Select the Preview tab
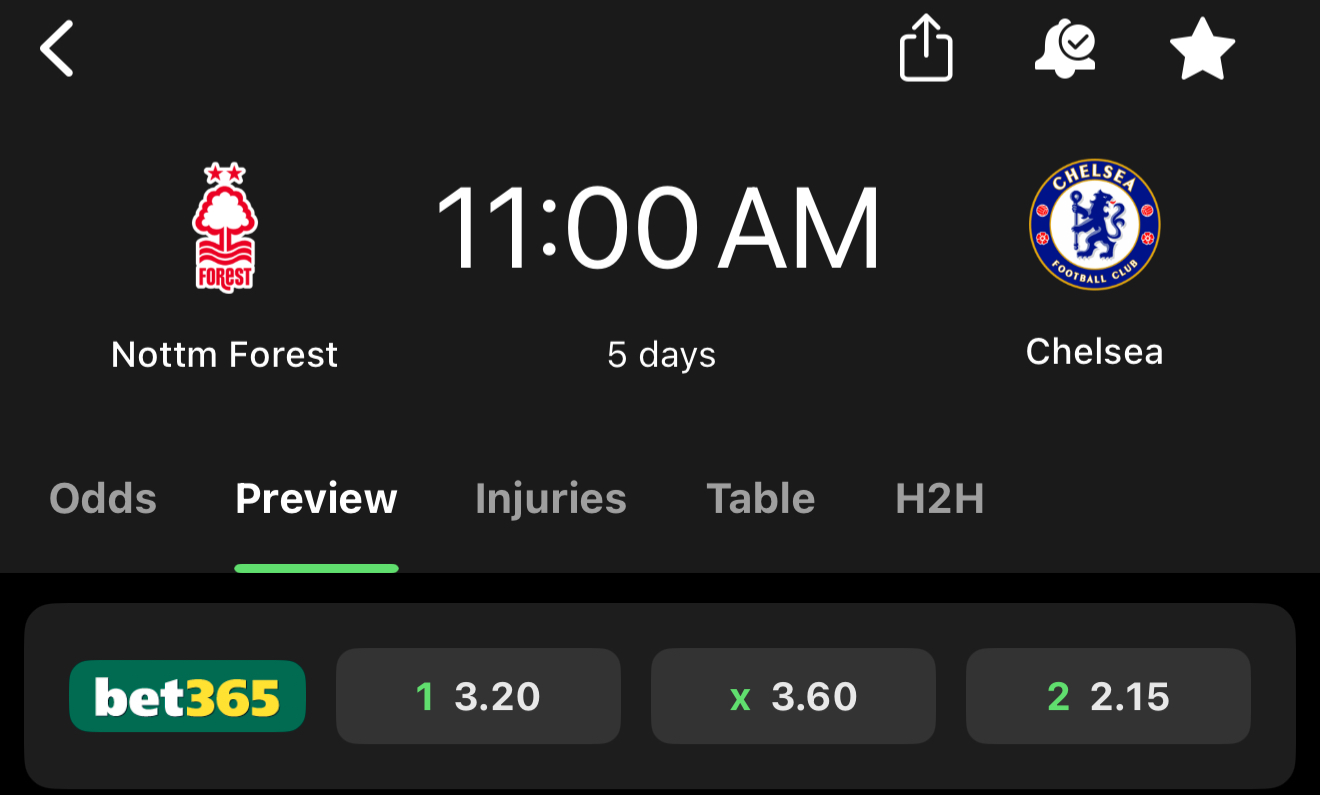 tap(316, 498)
